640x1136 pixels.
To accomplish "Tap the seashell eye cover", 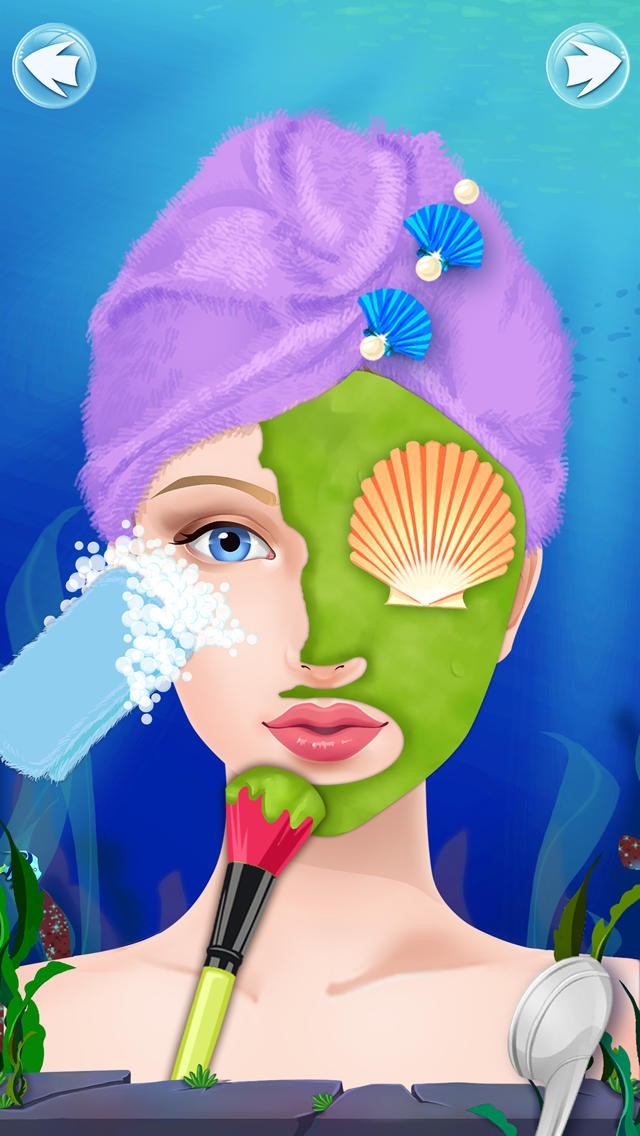I will click(x=431, y=524).
